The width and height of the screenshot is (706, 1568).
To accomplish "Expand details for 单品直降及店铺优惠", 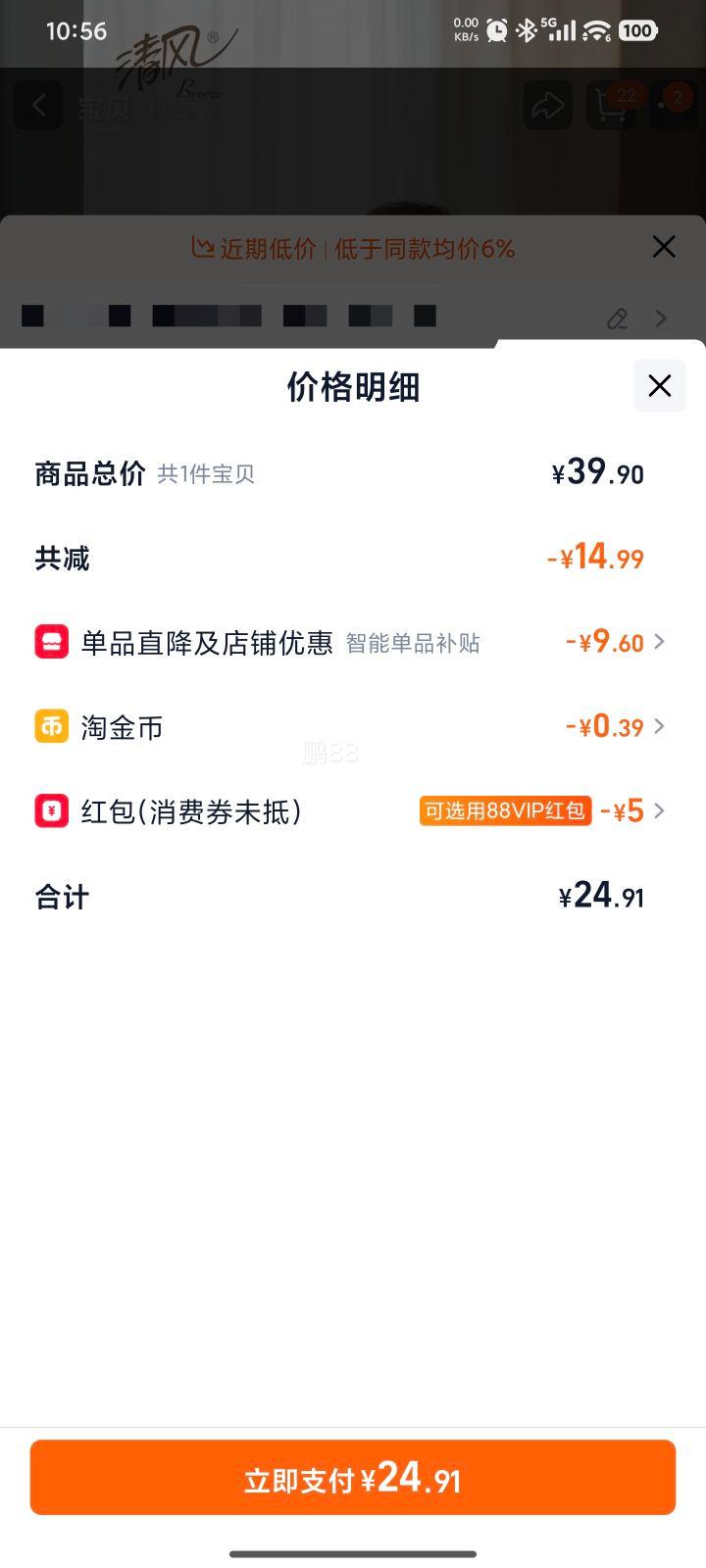I will point(660,642).
